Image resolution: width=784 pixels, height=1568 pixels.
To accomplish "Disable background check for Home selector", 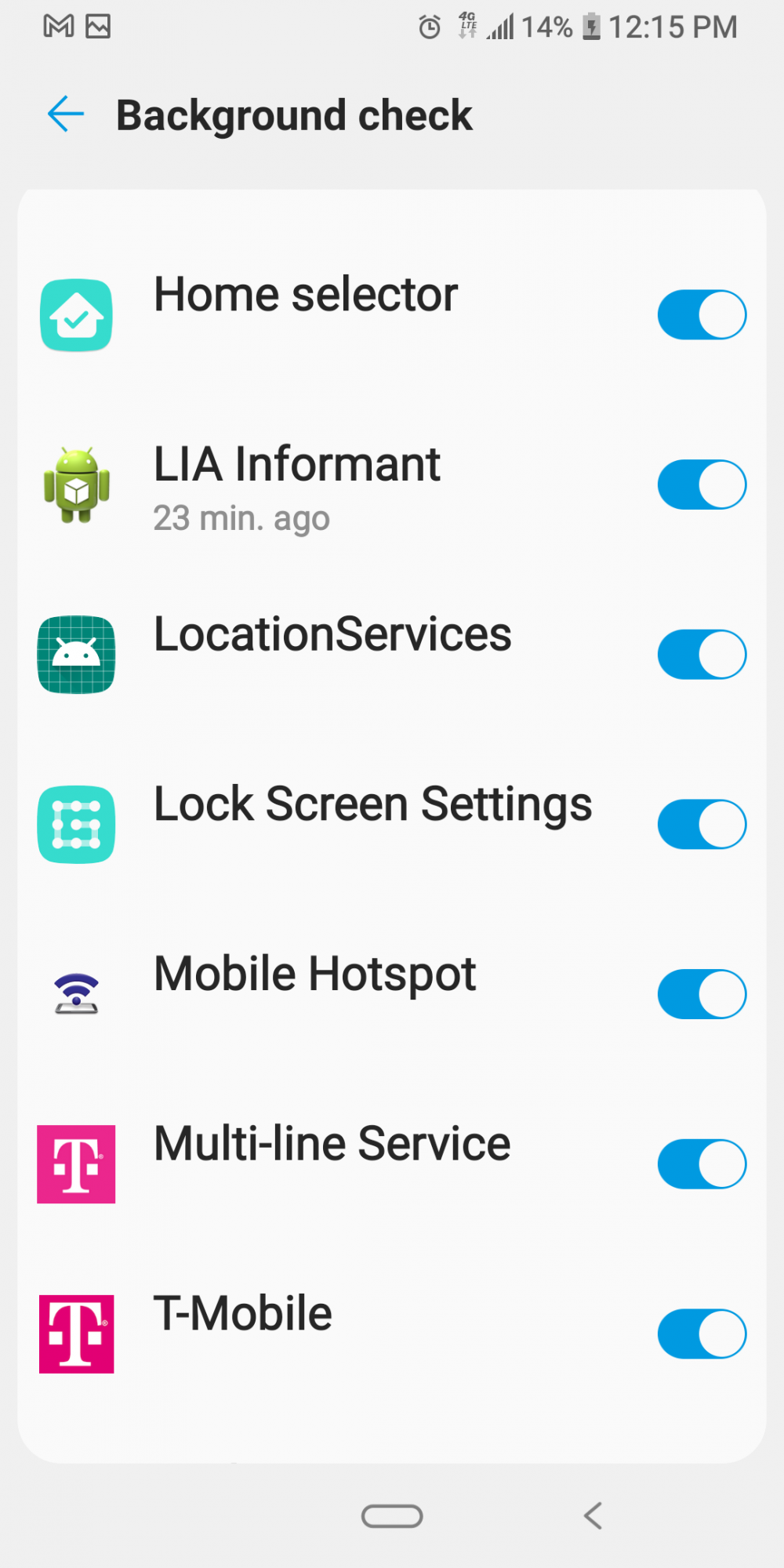I will 702,315.
